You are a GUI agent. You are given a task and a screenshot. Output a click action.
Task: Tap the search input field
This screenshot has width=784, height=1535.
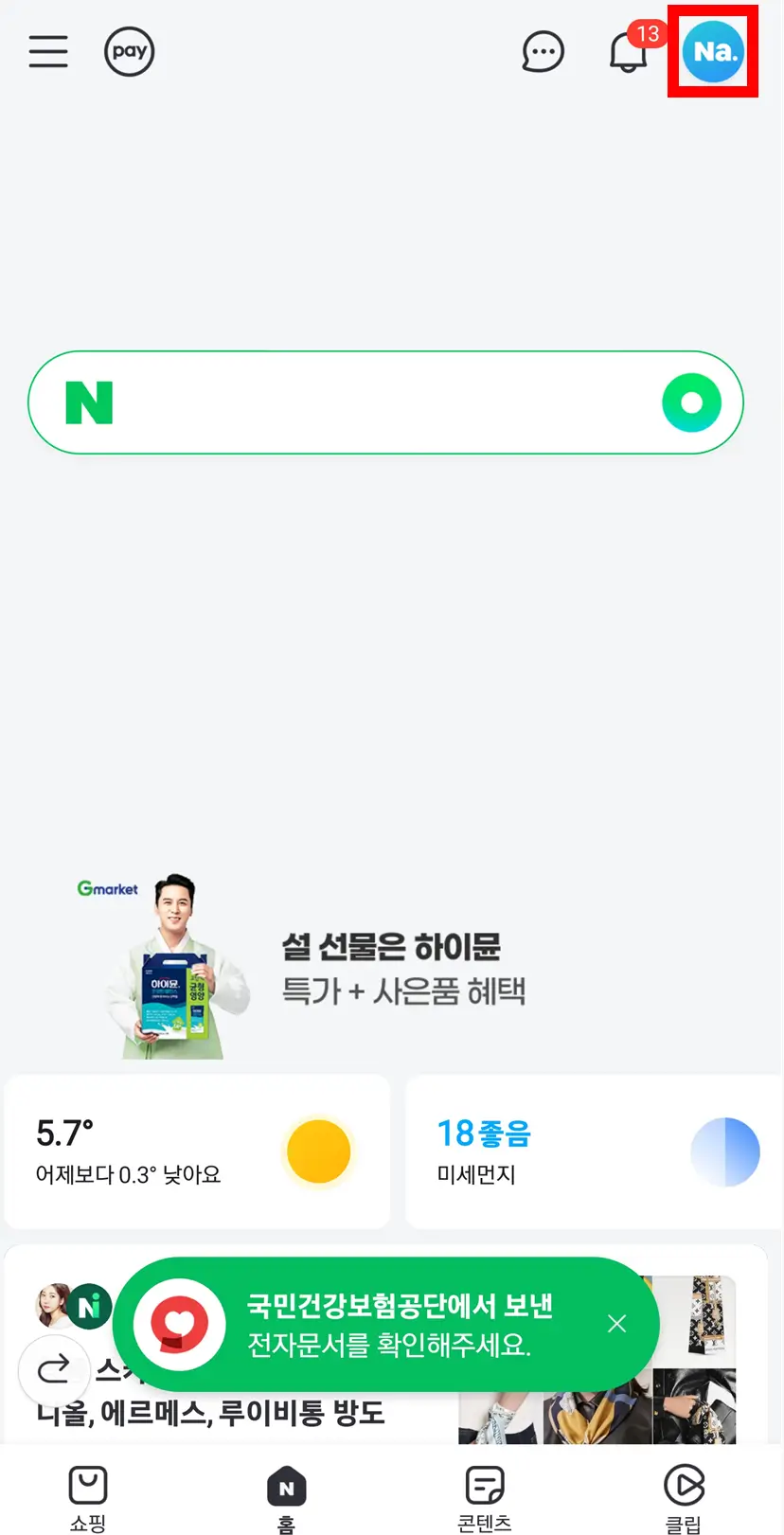(x=379, y=402)
